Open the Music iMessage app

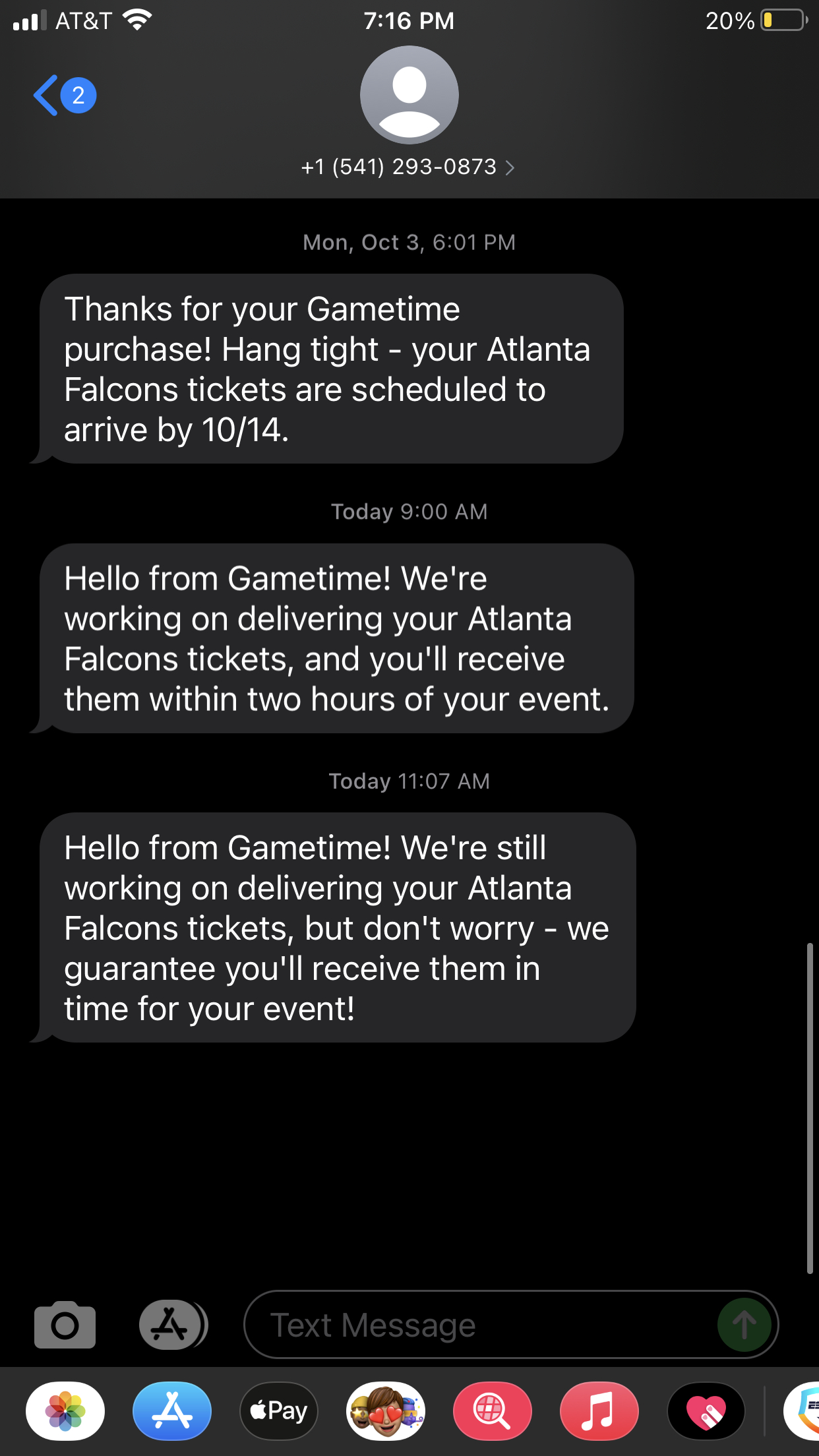point(599,1411)
